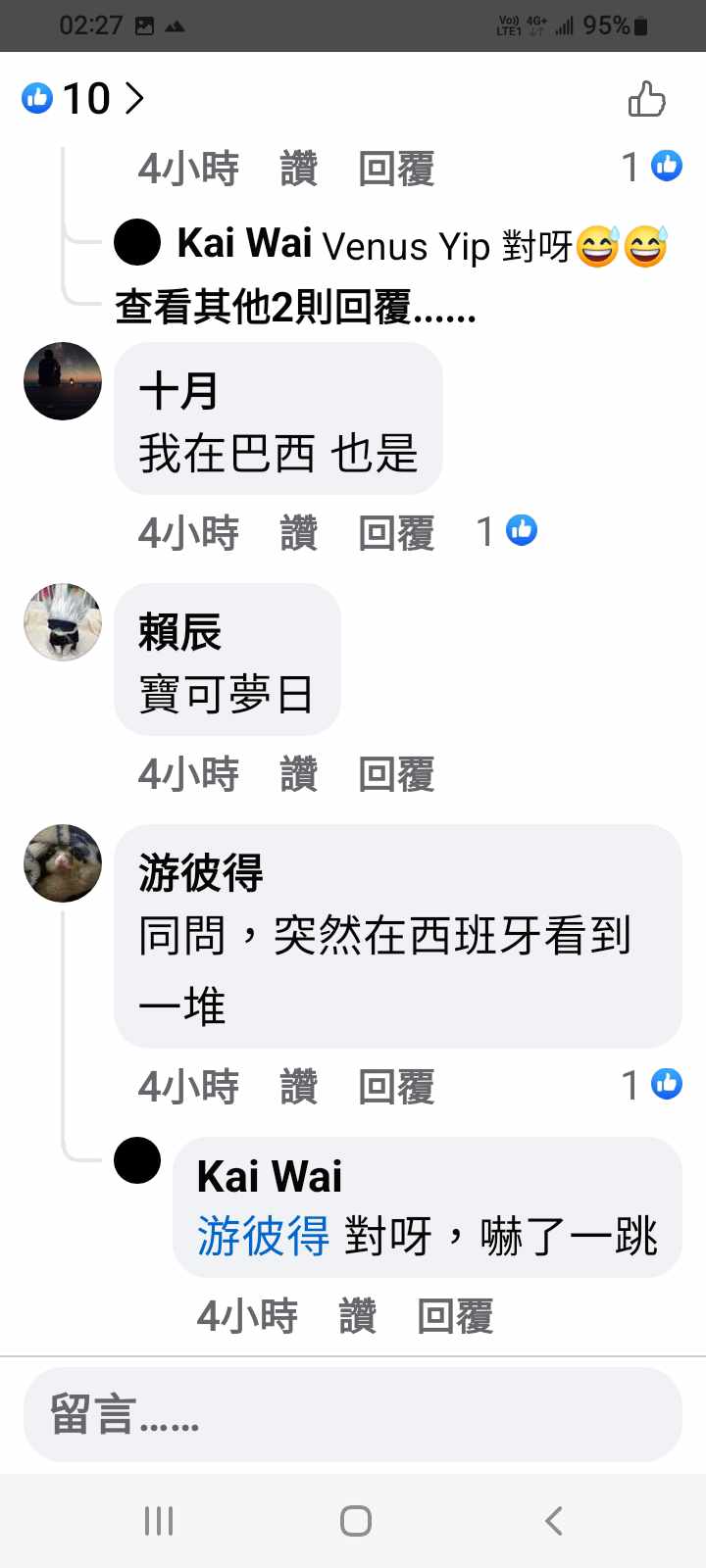
Task: View reaction on 游彼得's comment
Action: click(x=653, y=1085)
